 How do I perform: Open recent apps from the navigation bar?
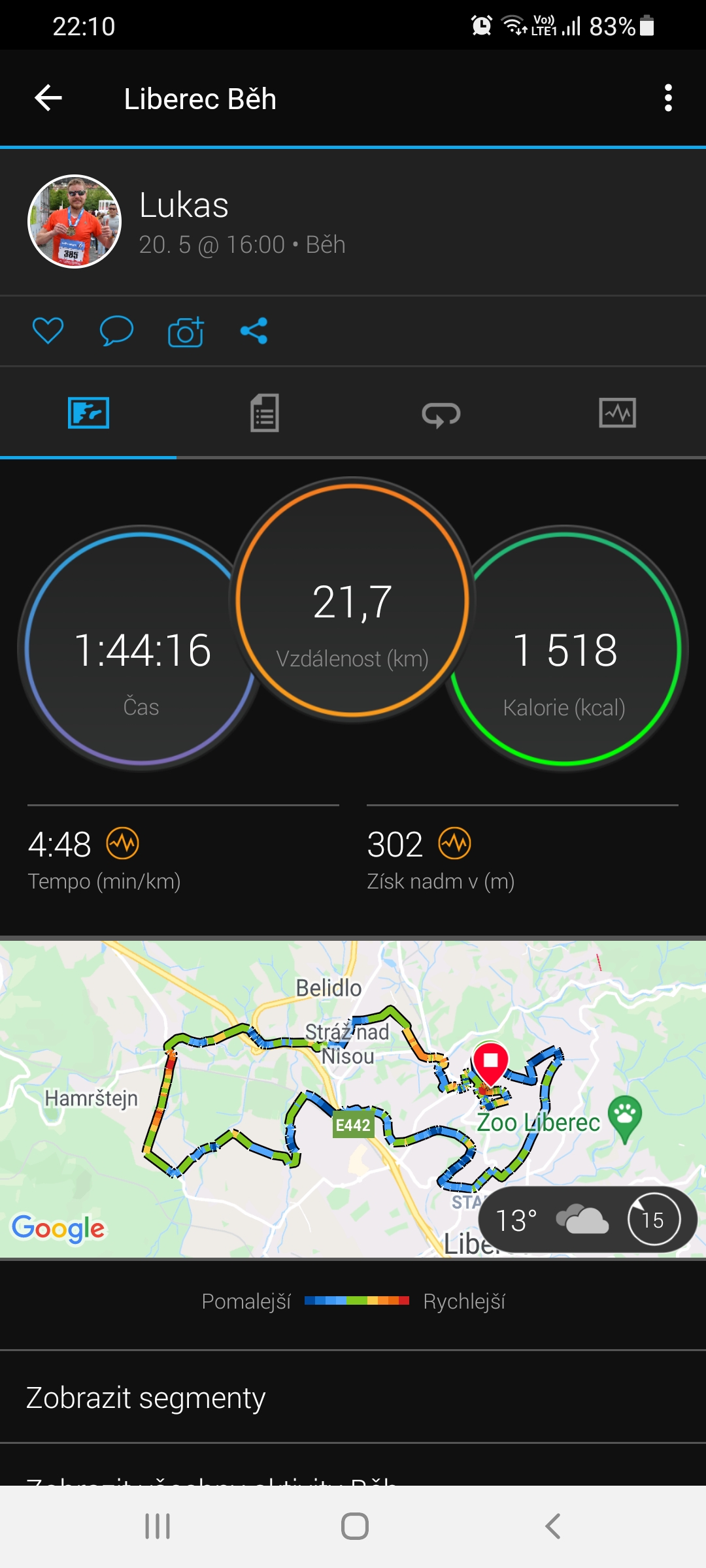click(158, 1527)
